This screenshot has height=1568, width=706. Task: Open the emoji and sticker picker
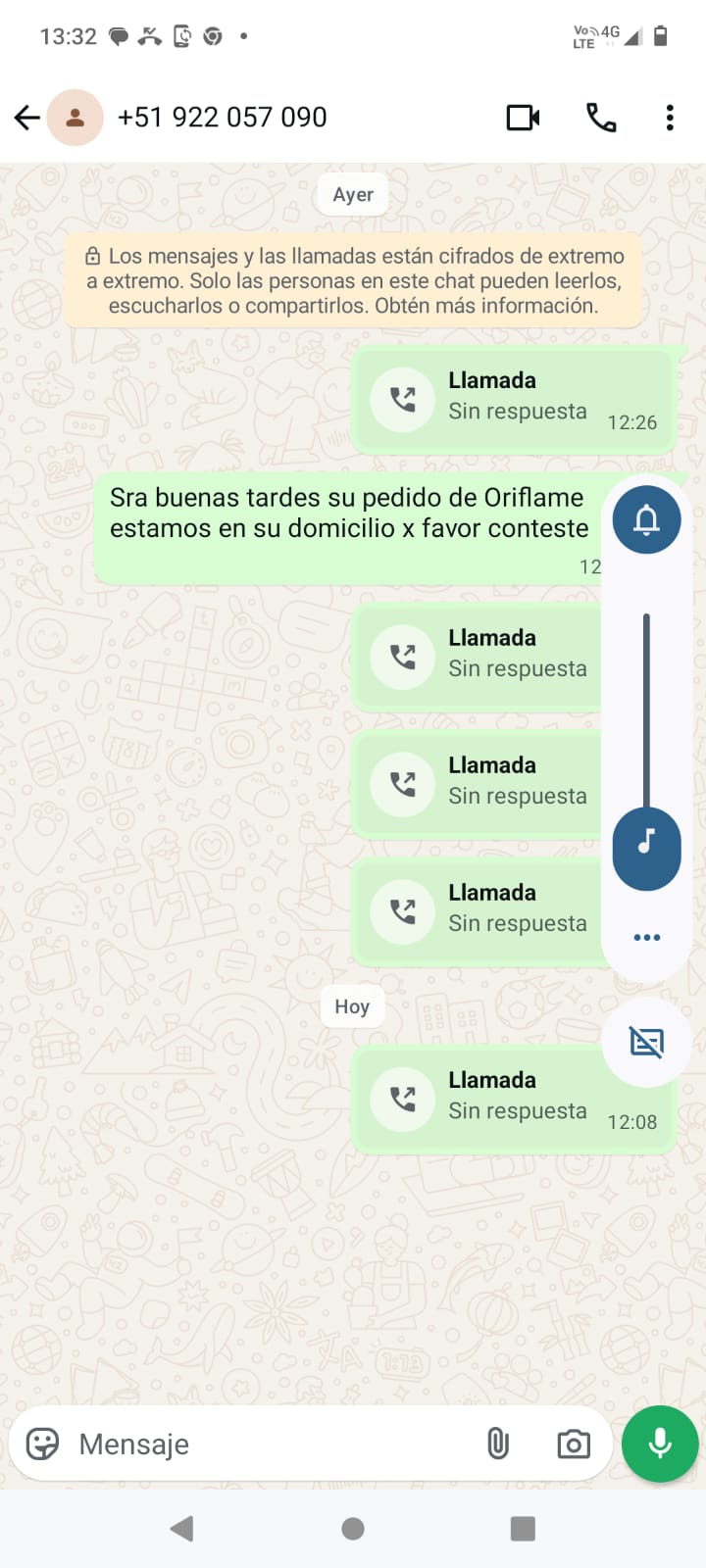(43, 1444)
